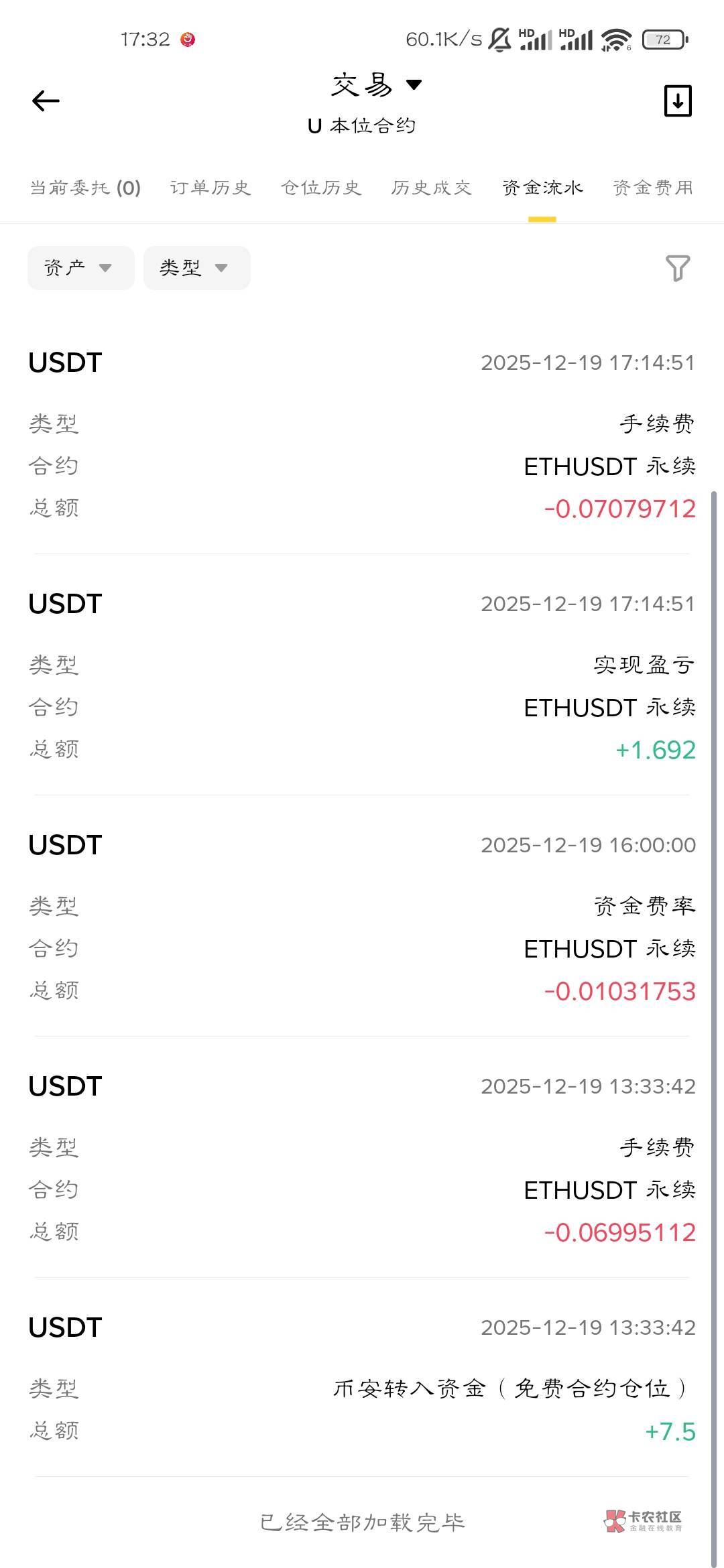Open the 仓位历史 tab
The height and width of the screenshot is (1568, 724).
[321, 188]
